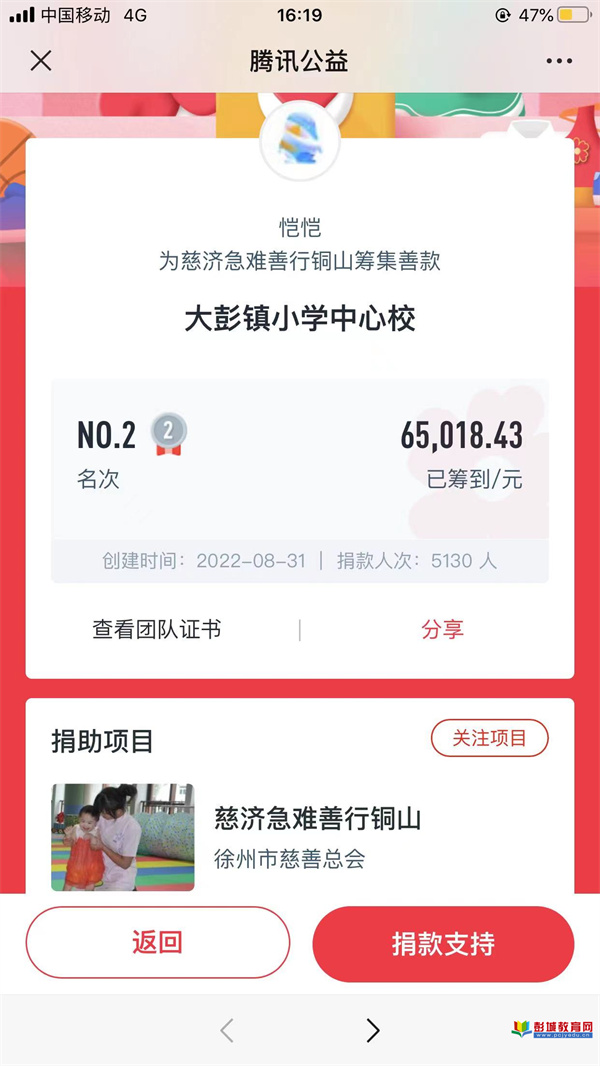Tap 查看团队证书 to view the certificate
Image resolution: width=600 pixels, height=1066 pixels.
pos(157,629)
